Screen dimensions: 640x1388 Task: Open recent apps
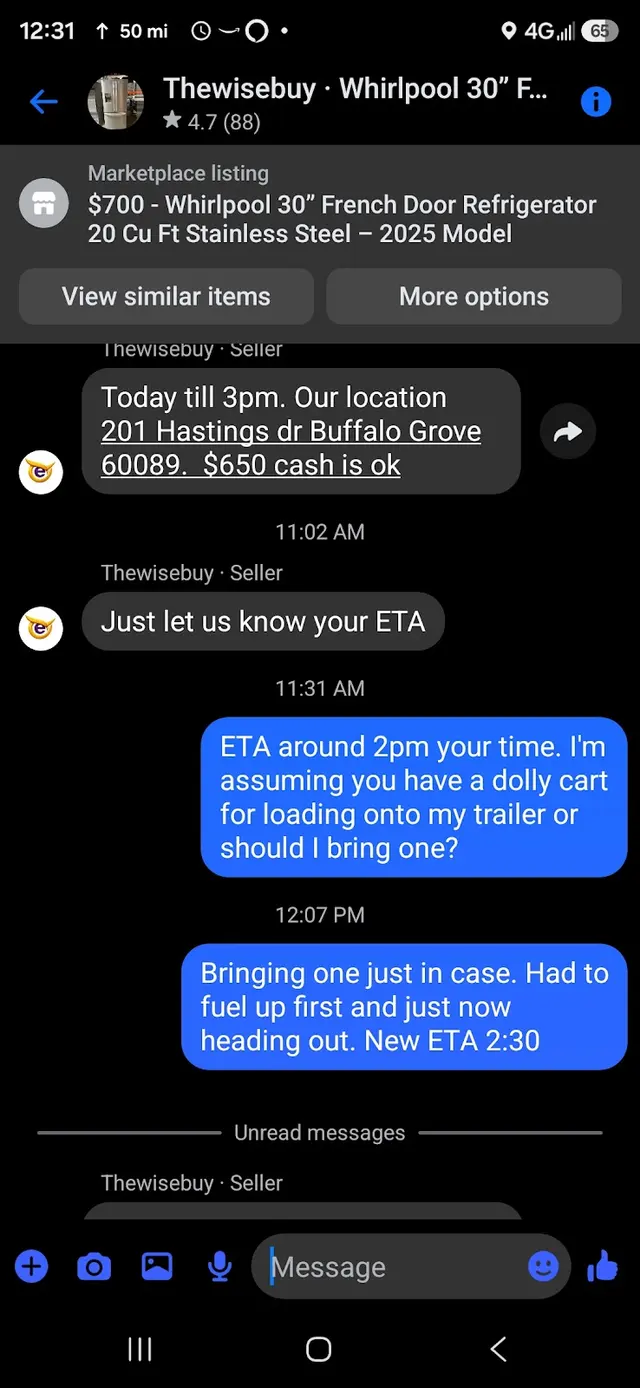[x=140, y=1349]
